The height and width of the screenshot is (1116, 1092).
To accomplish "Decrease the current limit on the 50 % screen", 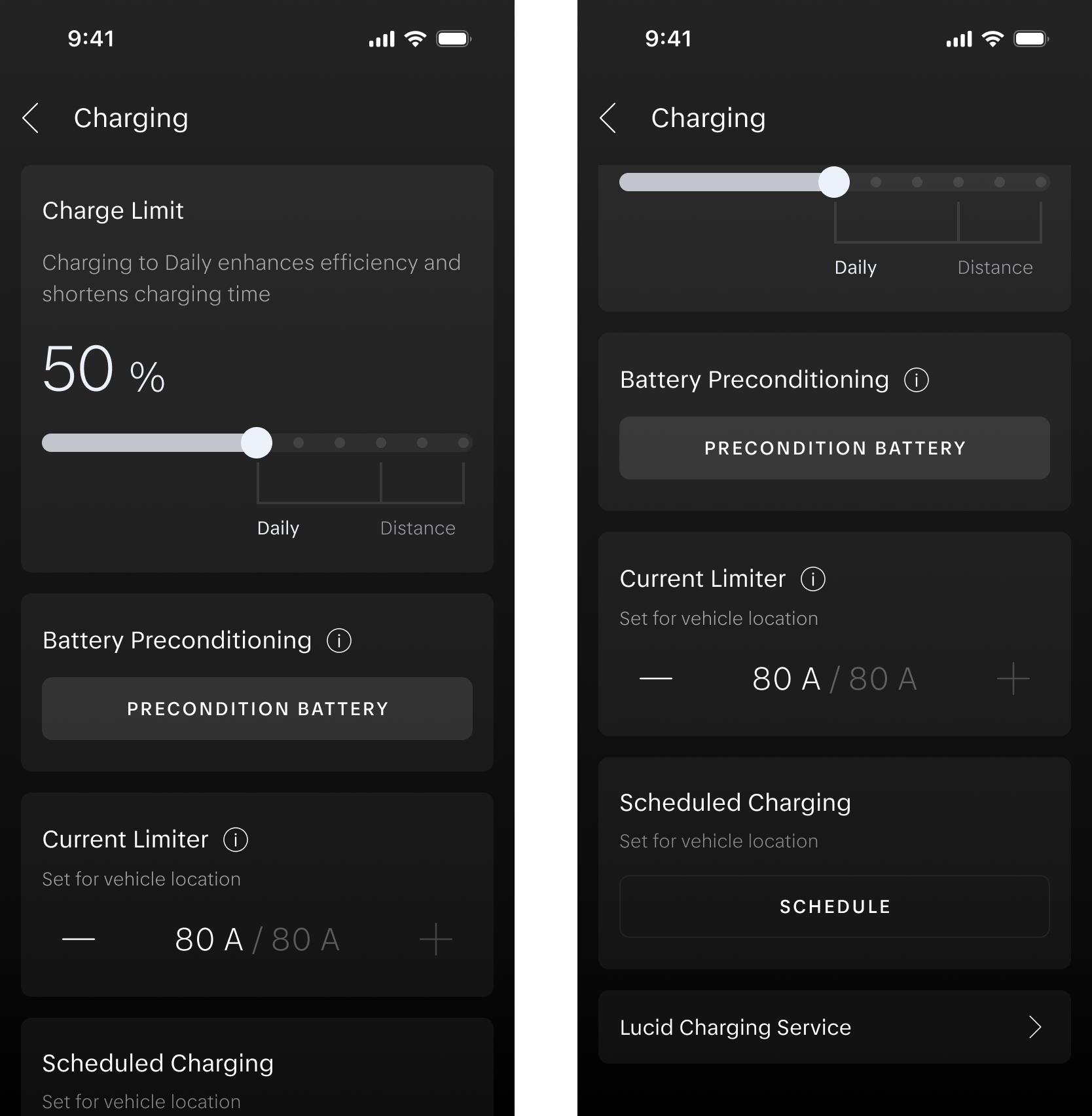I will tap(79, 939).
